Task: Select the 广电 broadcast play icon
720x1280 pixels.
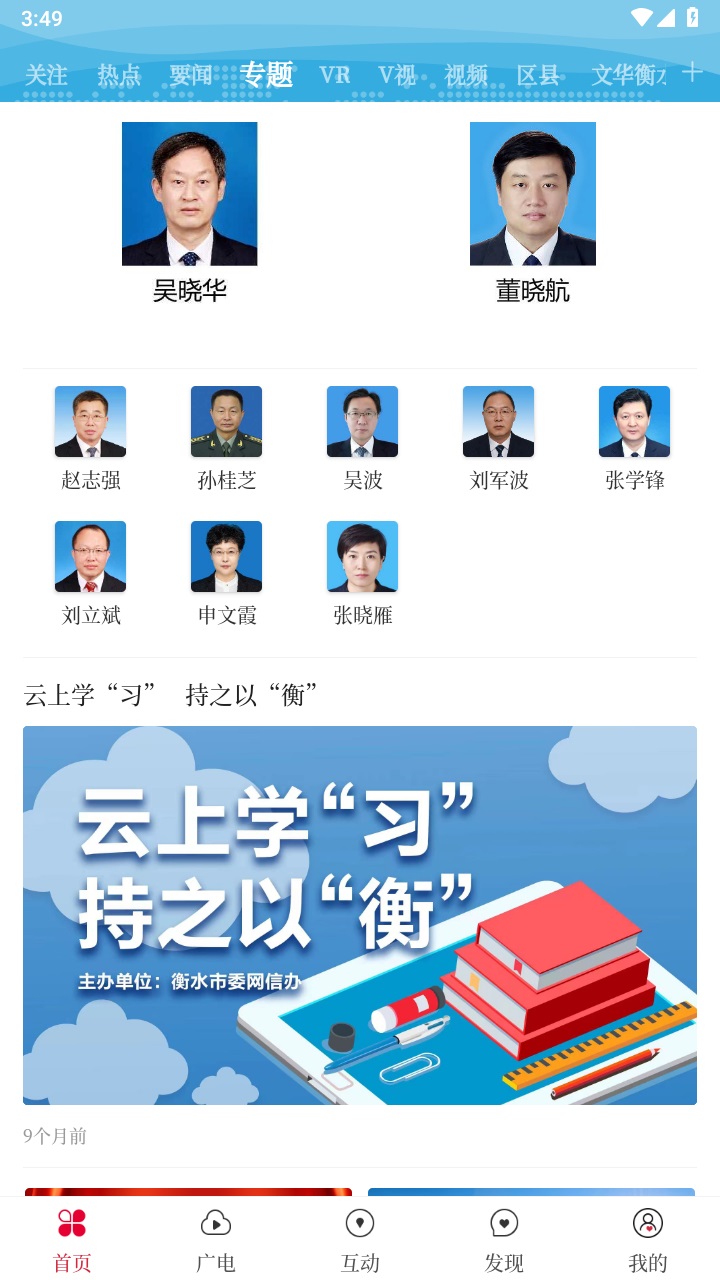Action: point(215,1222)
